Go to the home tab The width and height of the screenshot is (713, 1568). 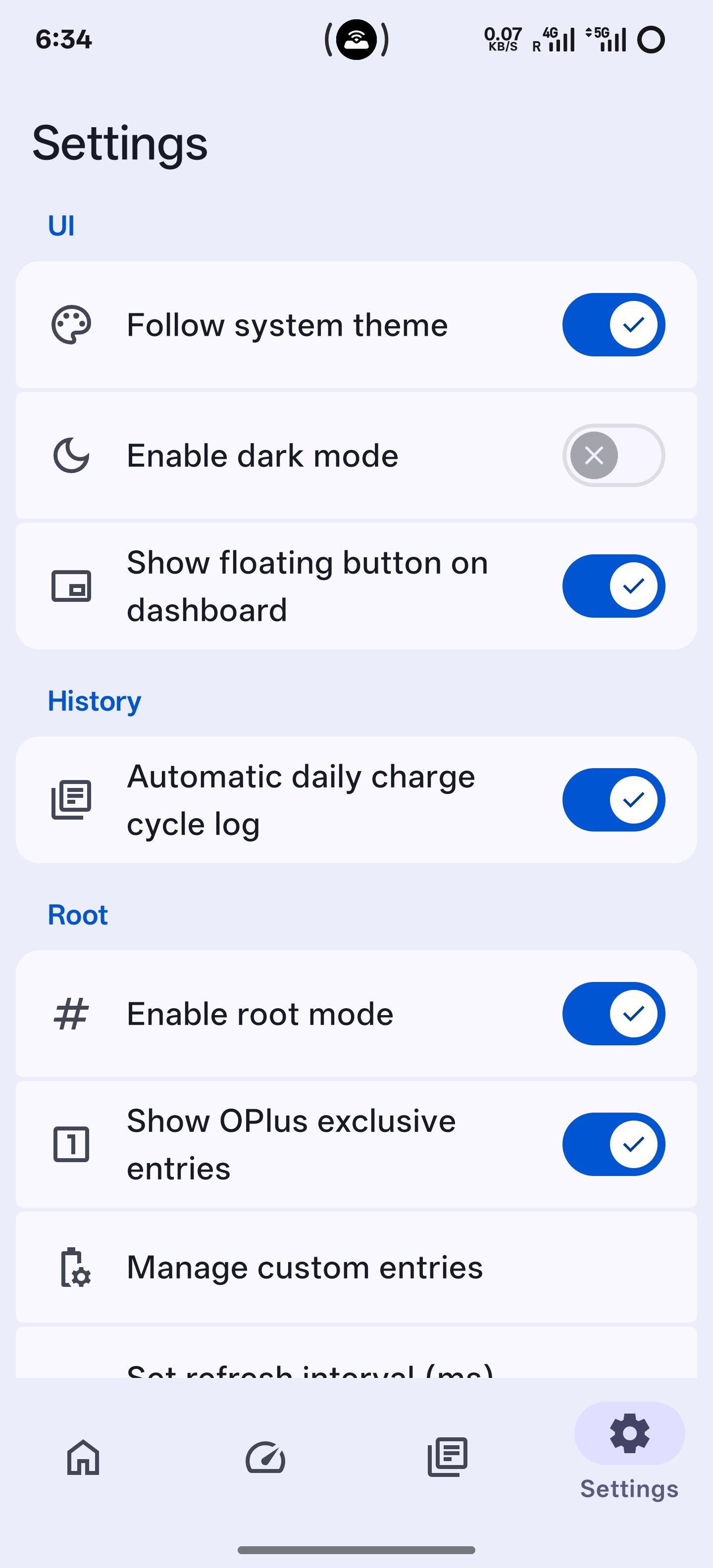pos(83,1457)
